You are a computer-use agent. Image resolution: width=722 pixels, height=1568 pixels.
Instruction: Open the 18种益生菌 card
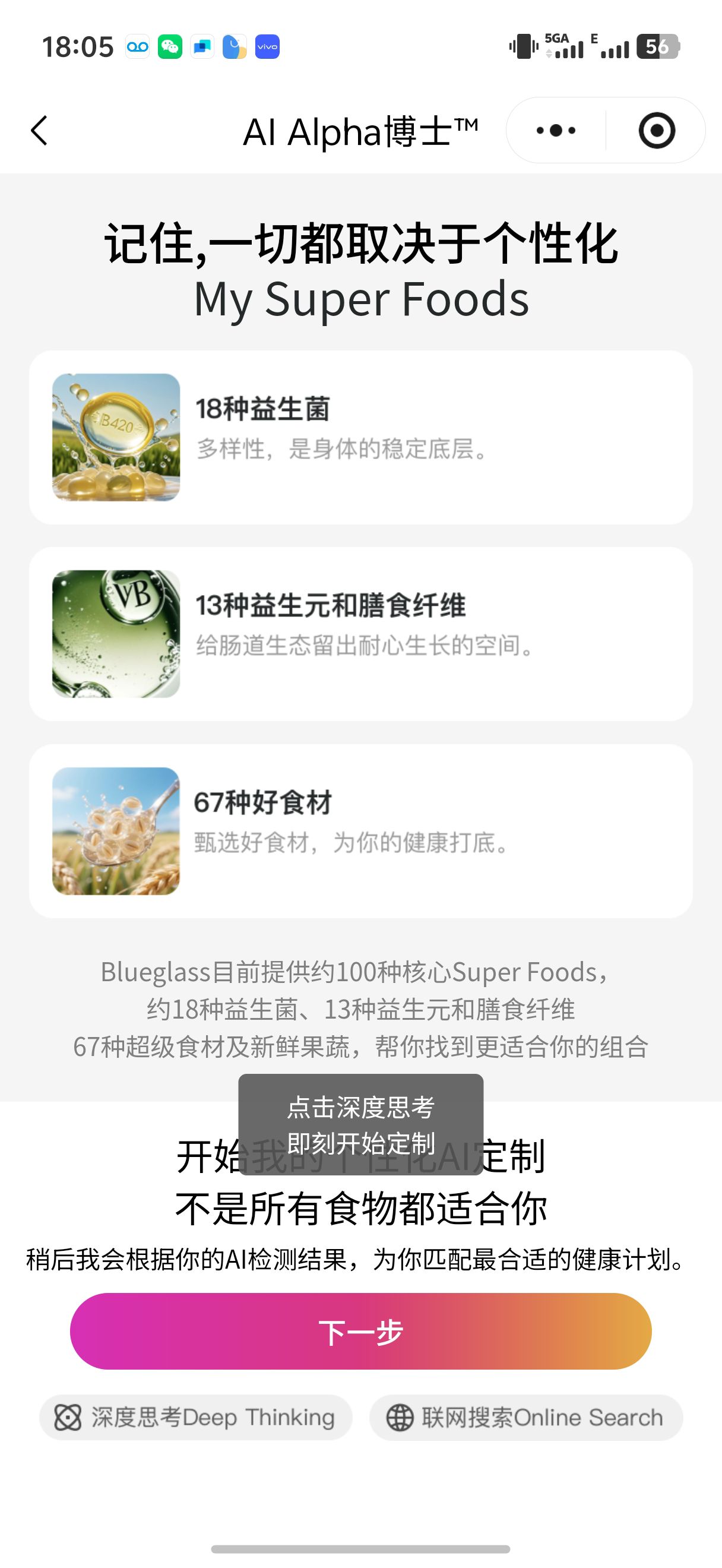(x=360, y=437)
